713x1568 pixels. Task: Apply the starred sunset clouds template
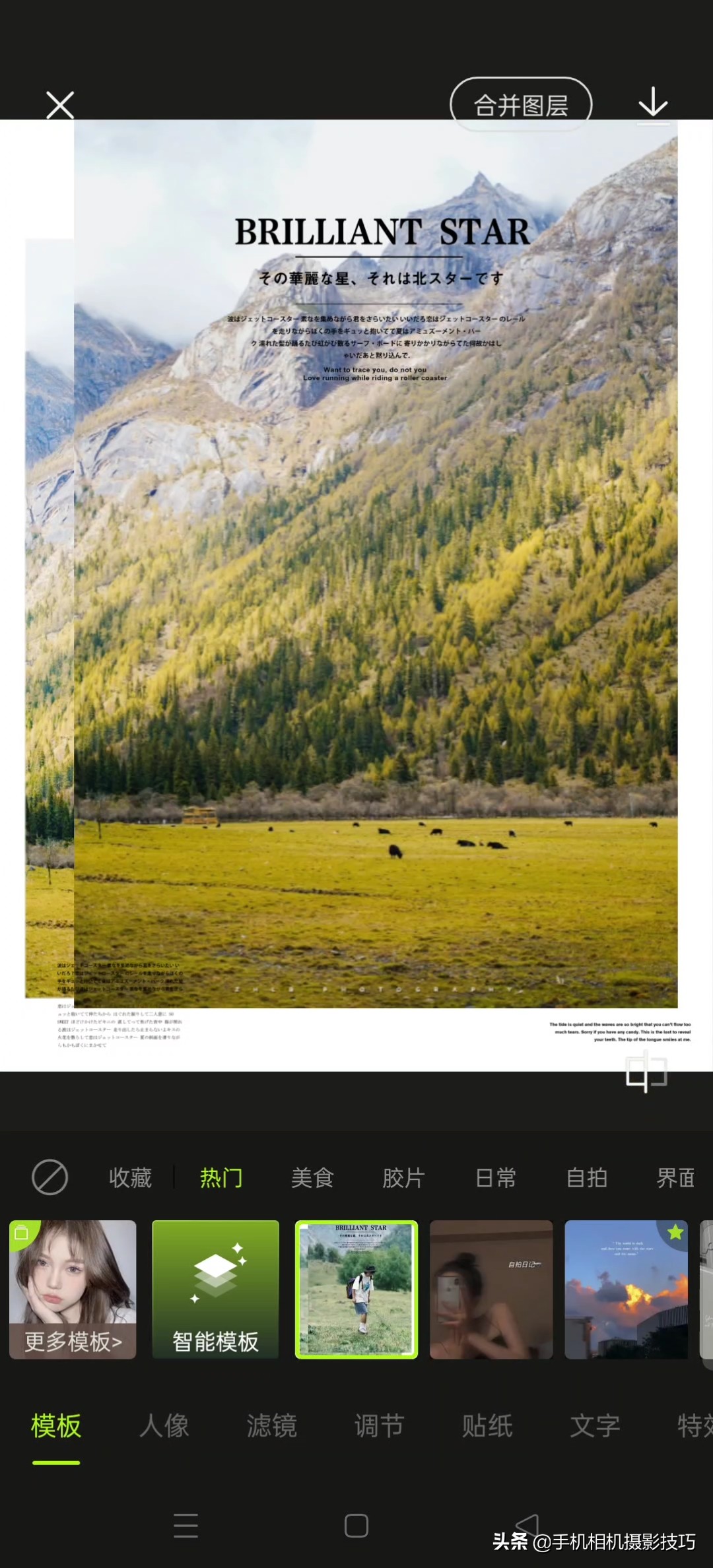click(x=626, y=1290)
